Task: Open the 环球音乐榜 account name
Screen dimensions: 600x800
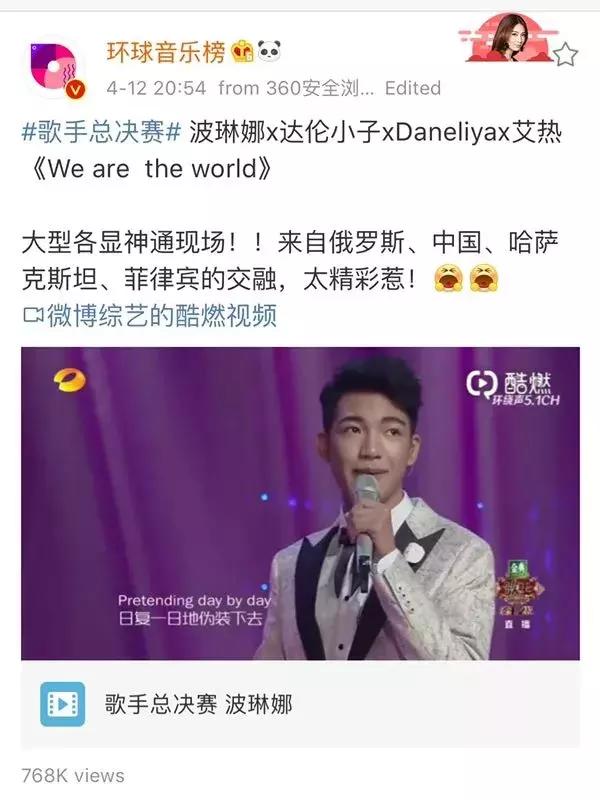Action: (x=166, y=52)
